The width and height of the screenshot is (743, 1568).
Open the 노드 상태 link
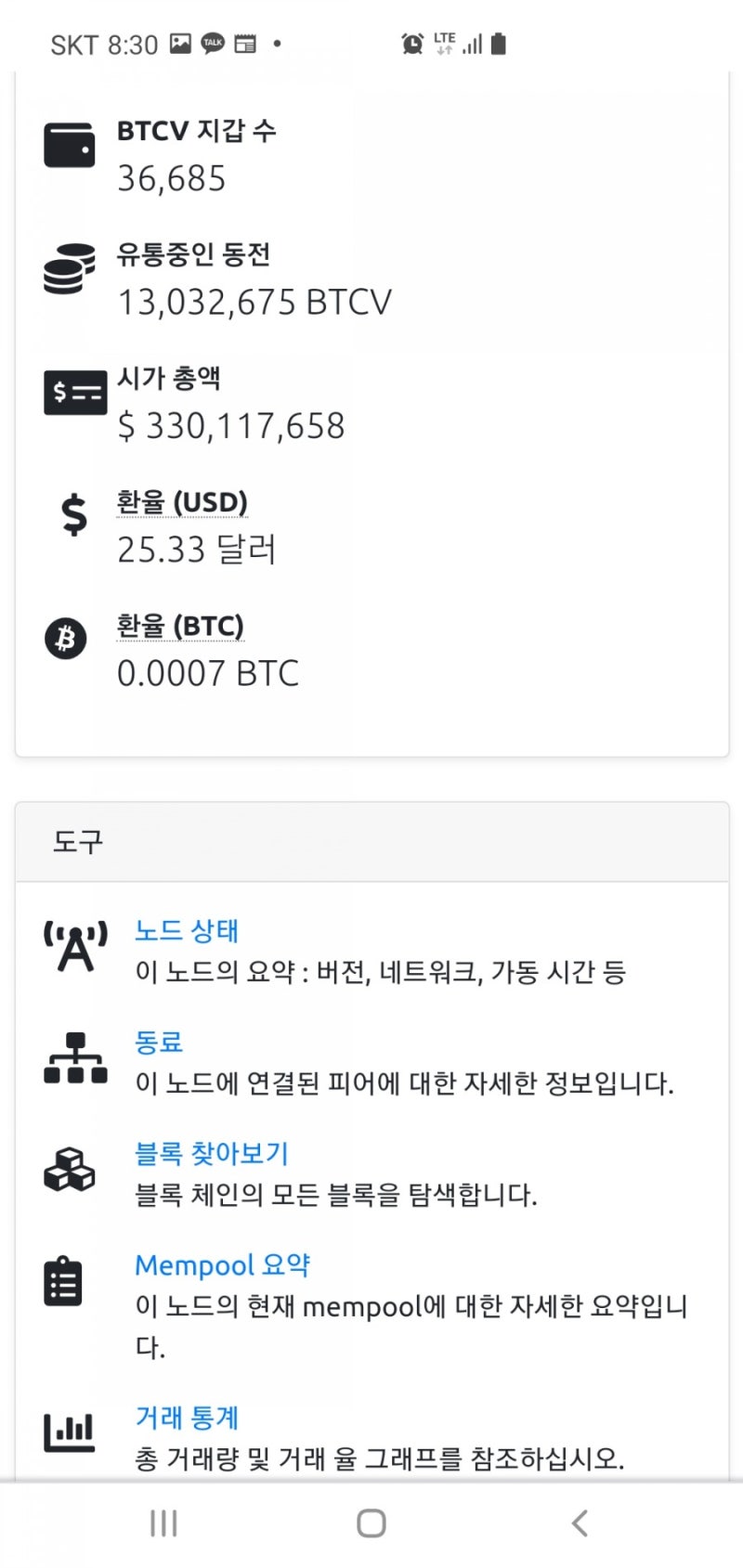point(187,930)
